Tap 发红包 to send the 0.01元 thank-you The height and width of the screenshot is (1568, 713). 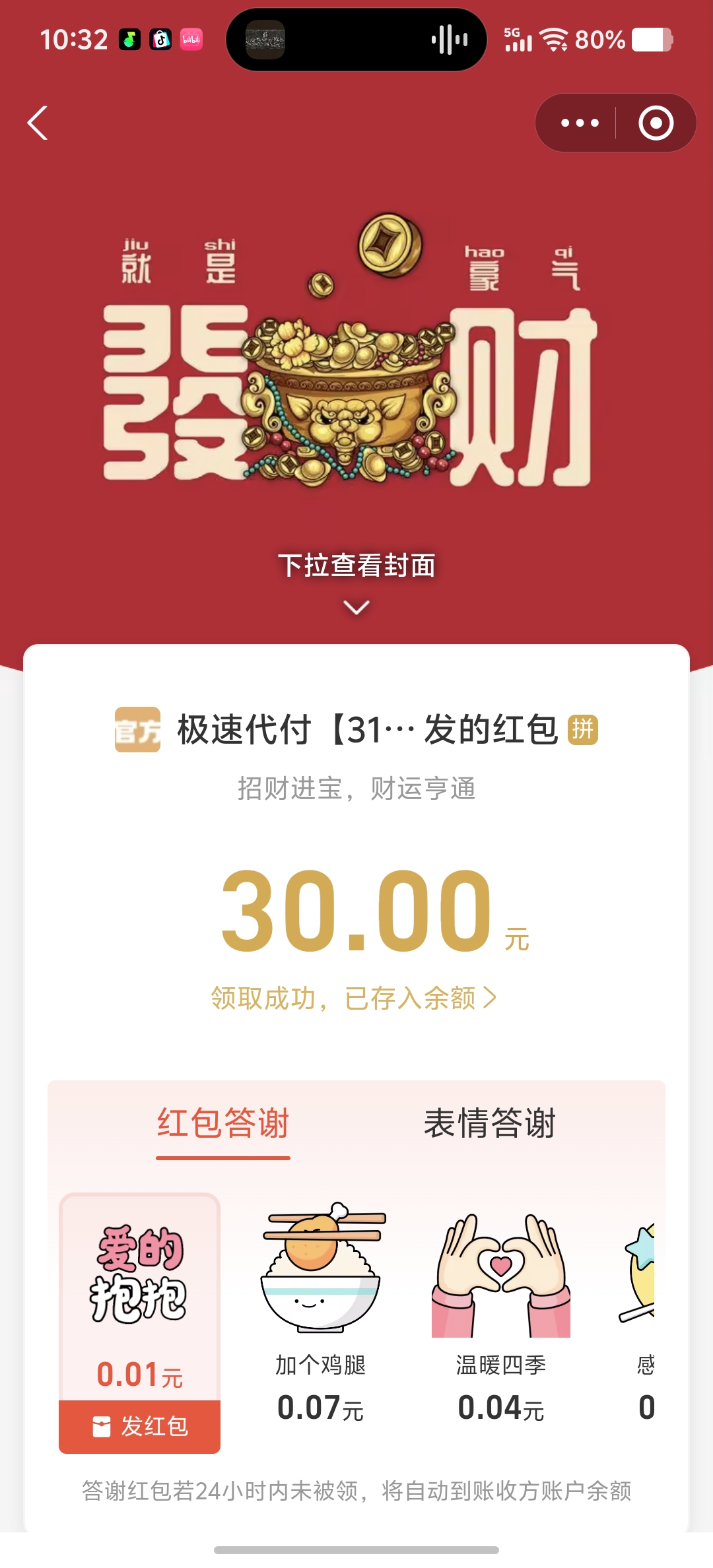[140, 1427]
